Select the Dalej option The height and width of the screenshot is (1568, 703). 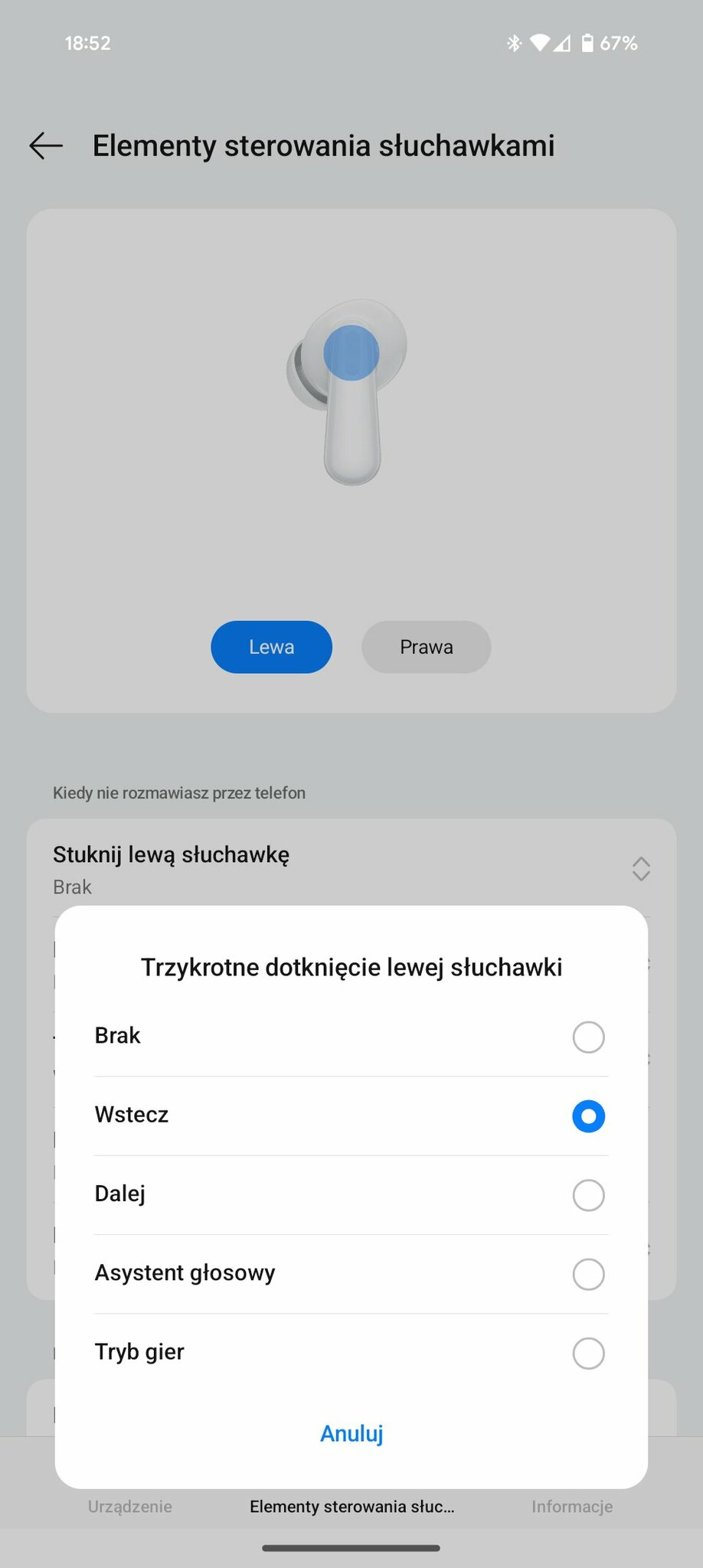click(351, 1194)
